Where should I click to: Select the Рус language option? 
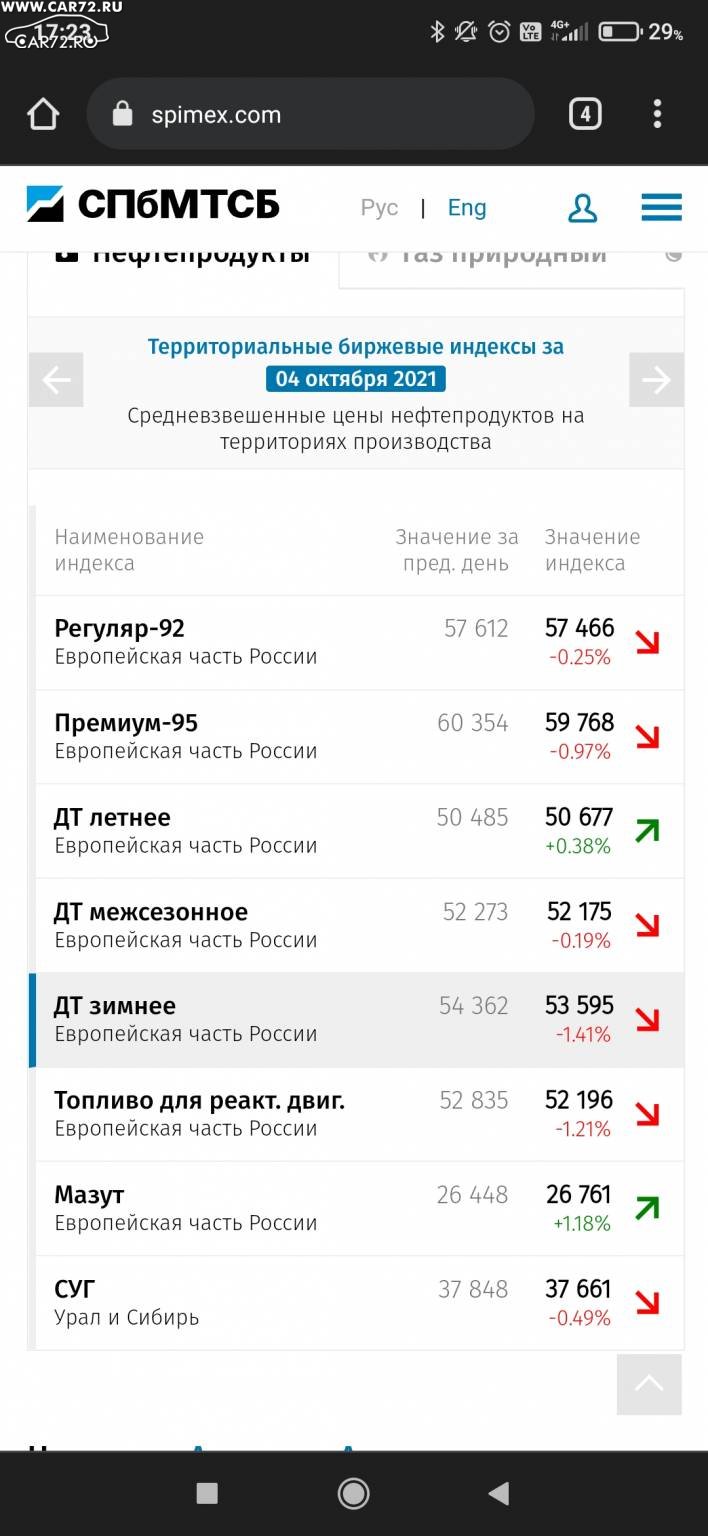pos(379,208)
